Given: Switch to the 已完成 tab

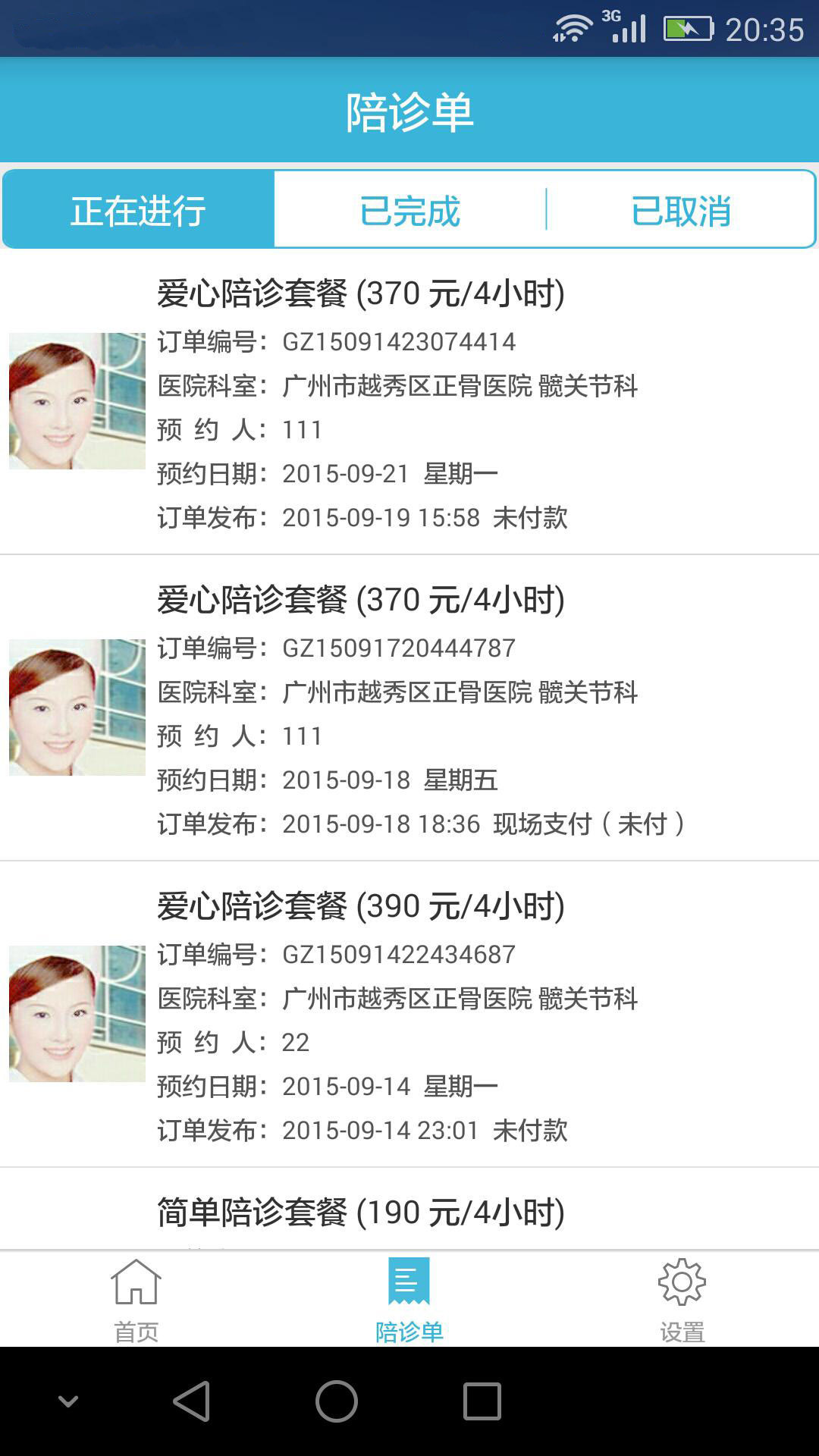Looking at the screenshot, I should 409,210.
